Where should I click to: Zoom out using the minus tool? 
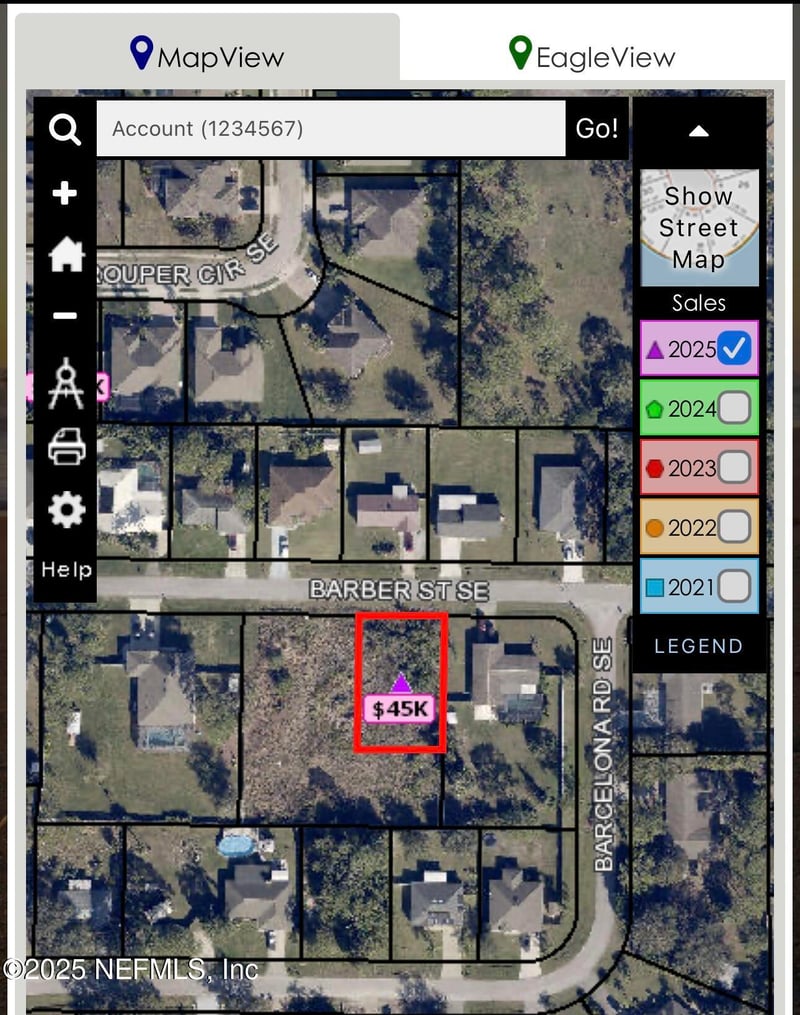tap(64, 315)
